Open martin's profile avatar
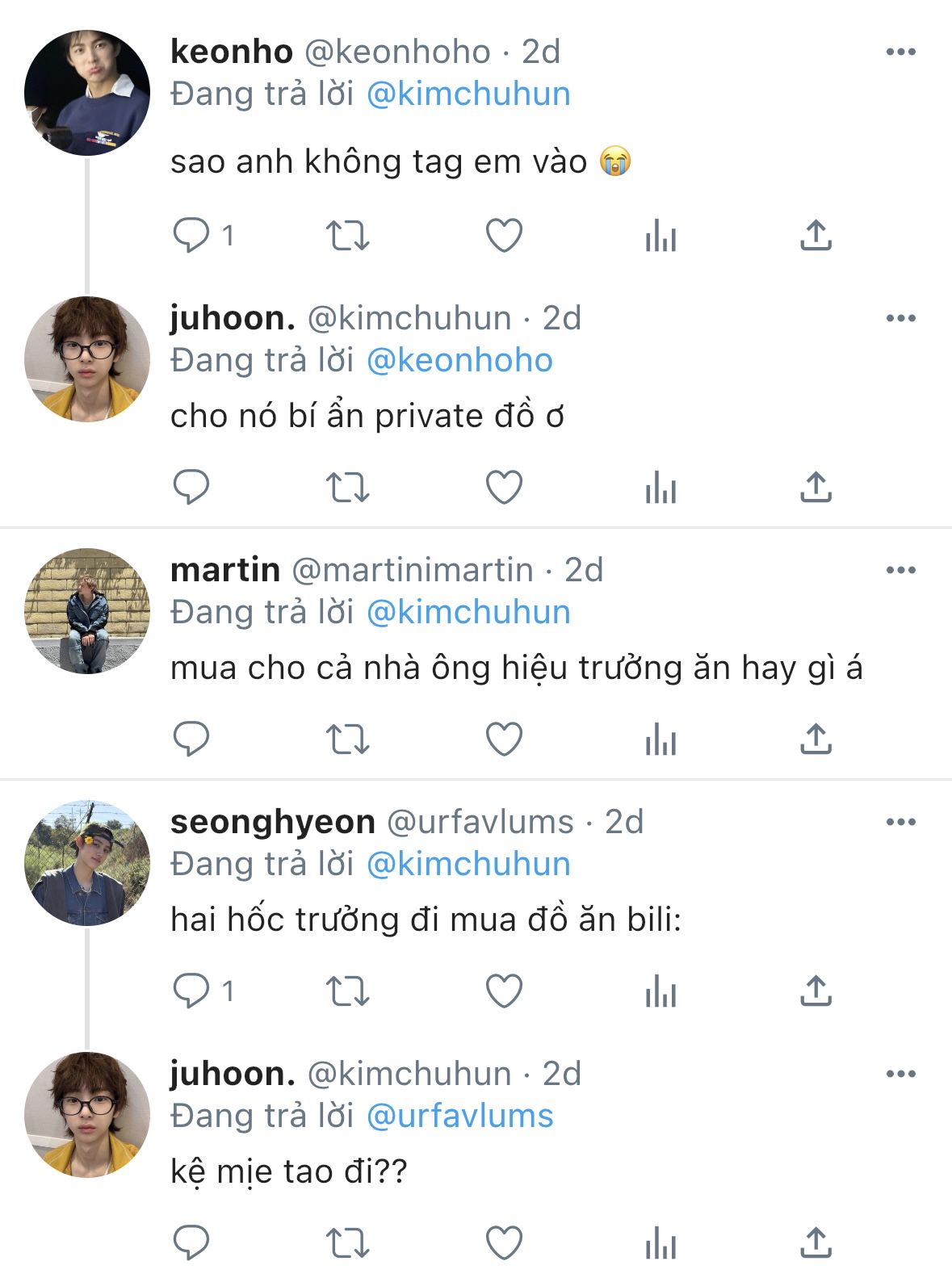This screenshot has width=952, height=1278. point(87,611)
